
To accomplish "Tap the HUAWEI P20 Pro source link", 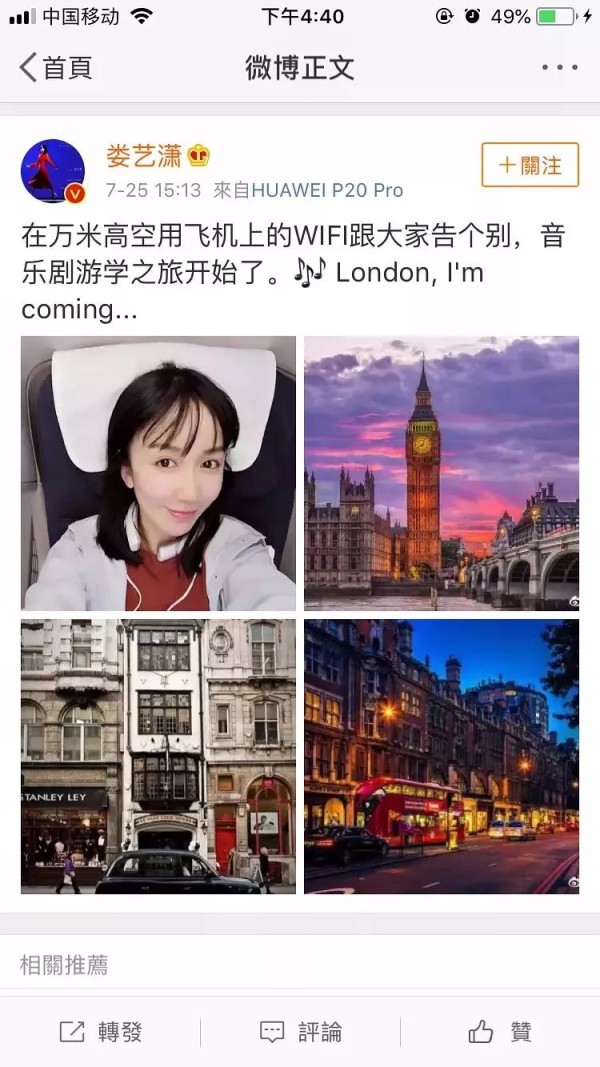I will point(327,191).
